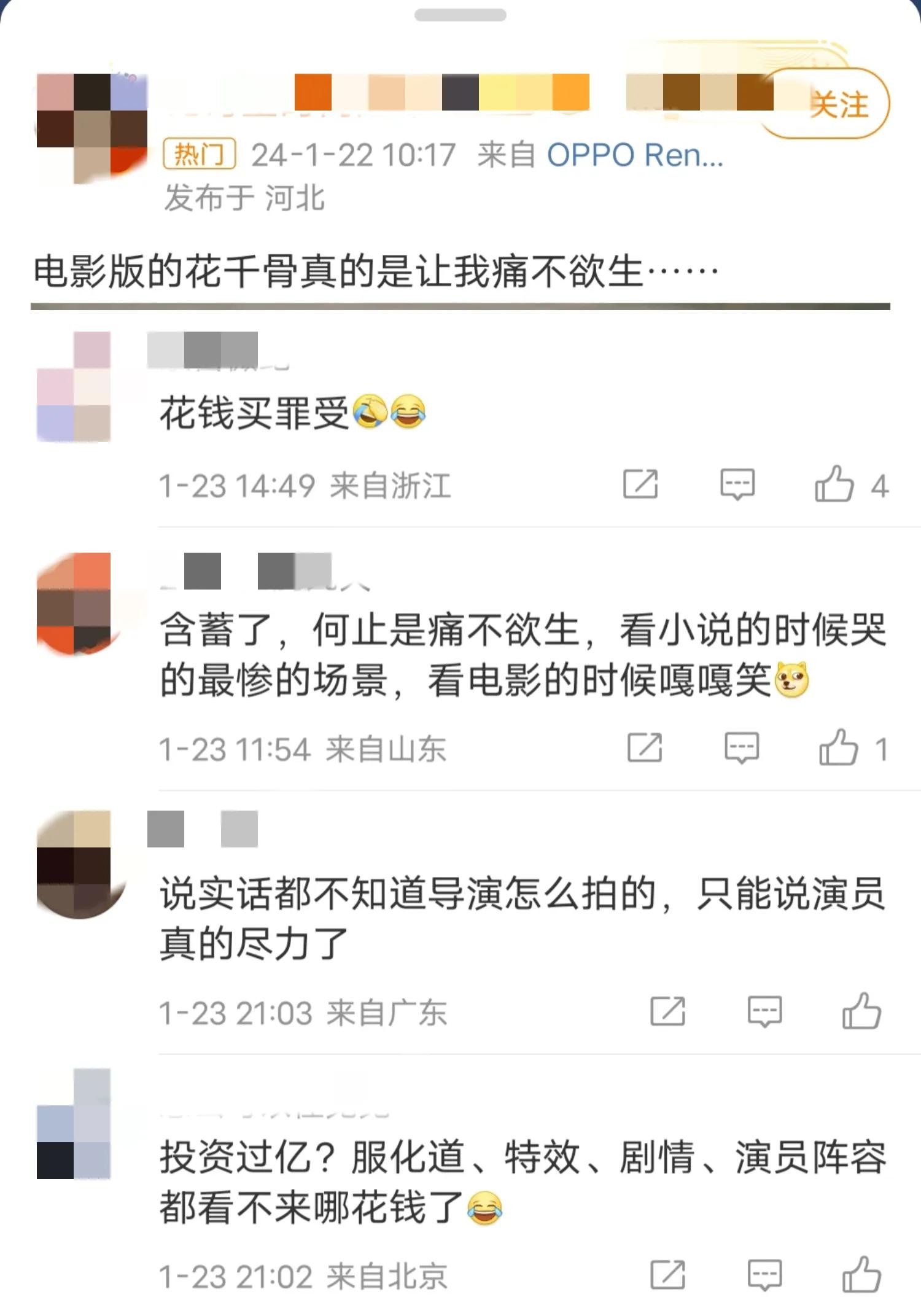The height and width of the screenshot is (1316, 921).
Task: Reply to the comment starting with 含蓄了
Action: click(x=741, y=748)
